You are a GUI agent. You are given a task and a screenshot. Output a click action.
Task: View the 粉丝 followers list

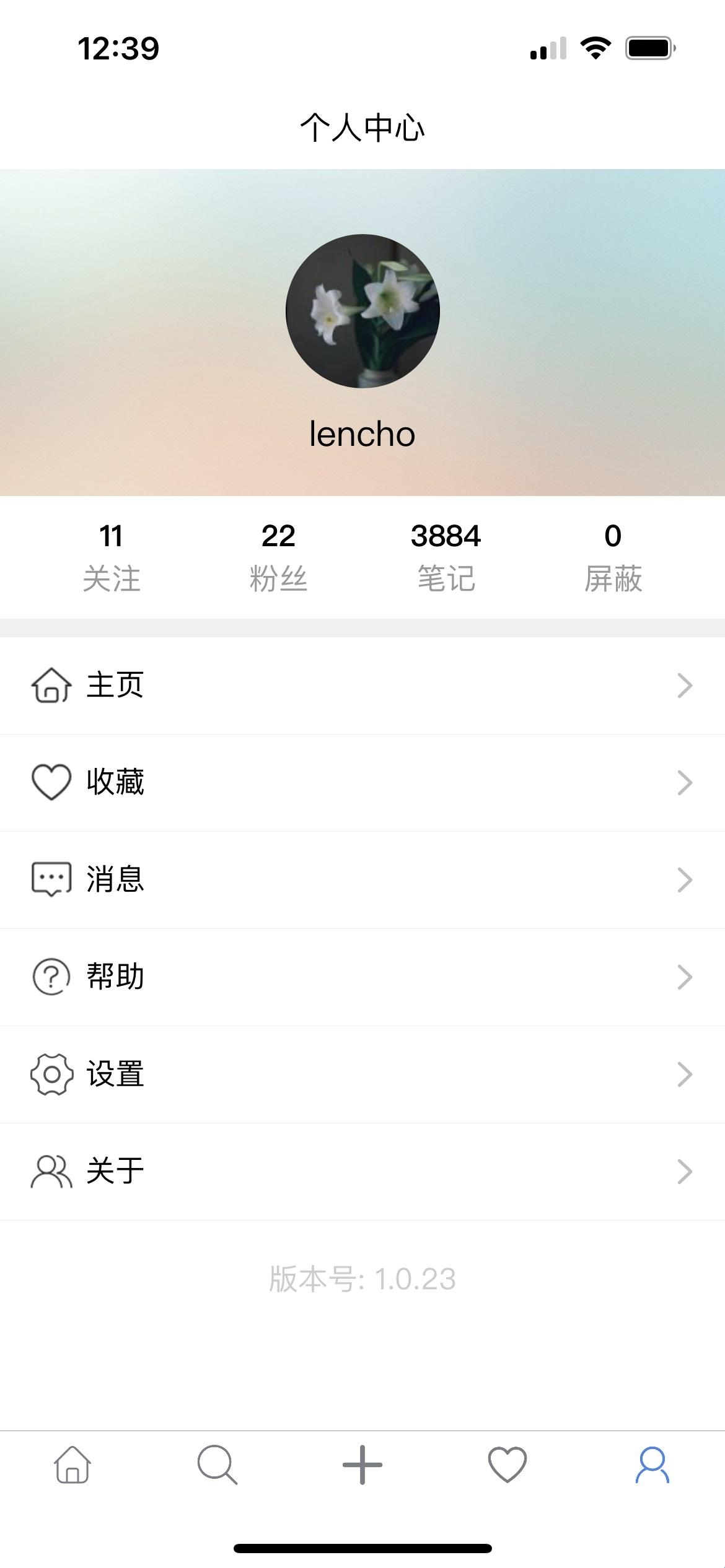[278, 557]
